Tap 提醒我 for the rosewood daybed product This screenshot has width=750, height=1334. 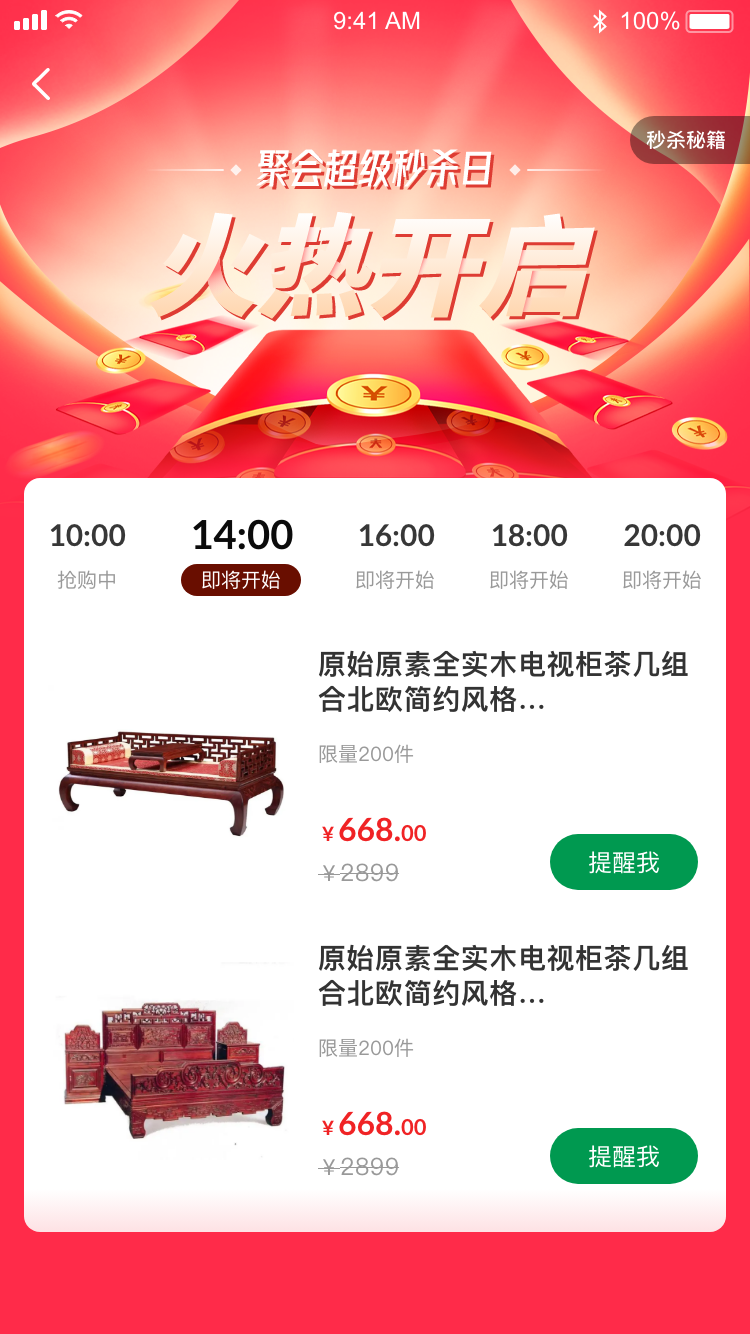(x=623, y=862)
